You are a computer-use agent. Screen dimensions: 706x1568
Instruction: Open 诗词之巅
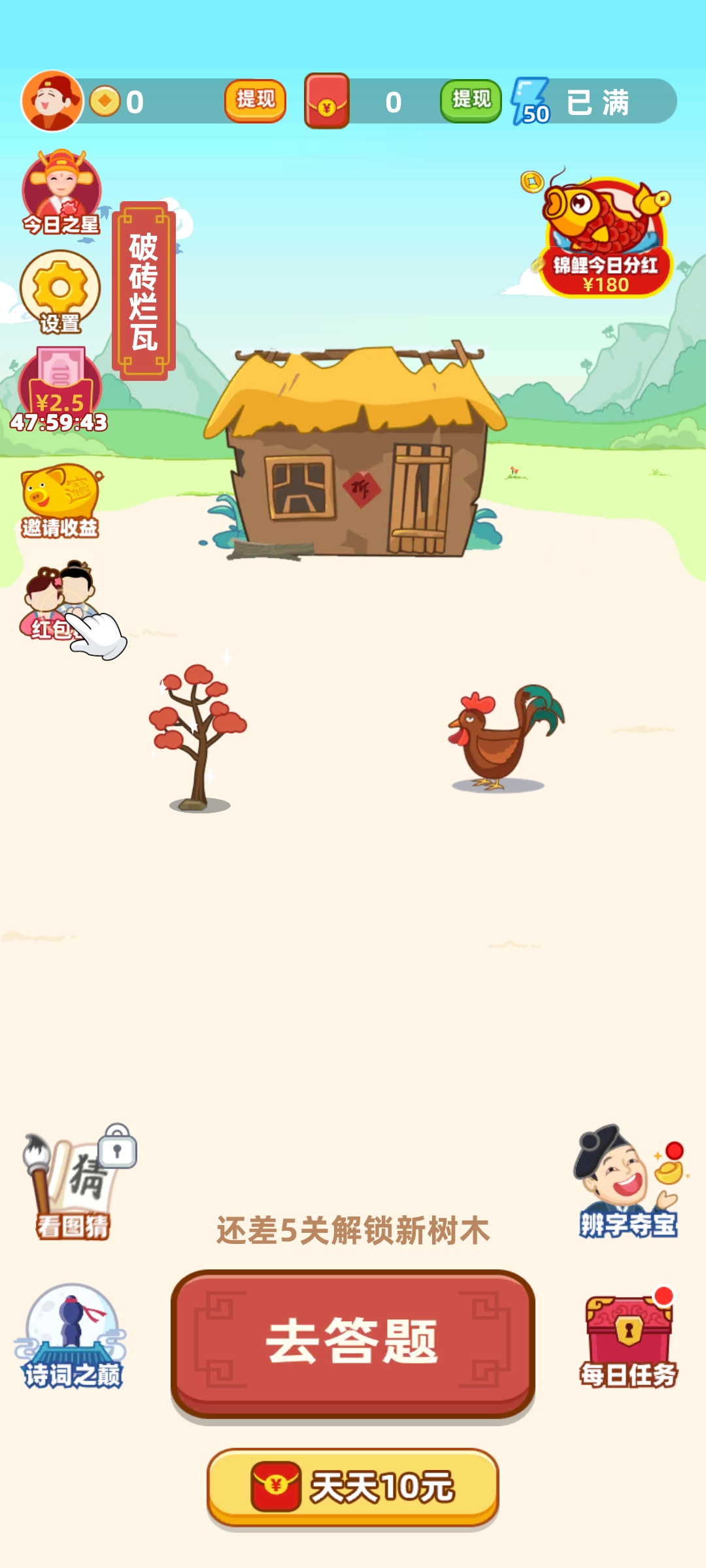72,1337
